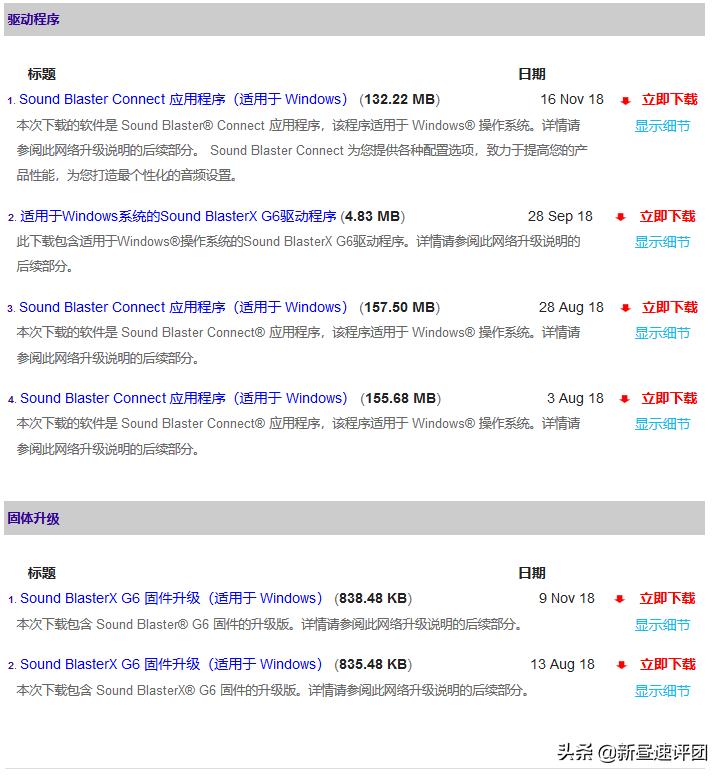Expand 显示细节 for the 9 Nov 18 firmware
This screenshot has height=778, width=725.
662,624
